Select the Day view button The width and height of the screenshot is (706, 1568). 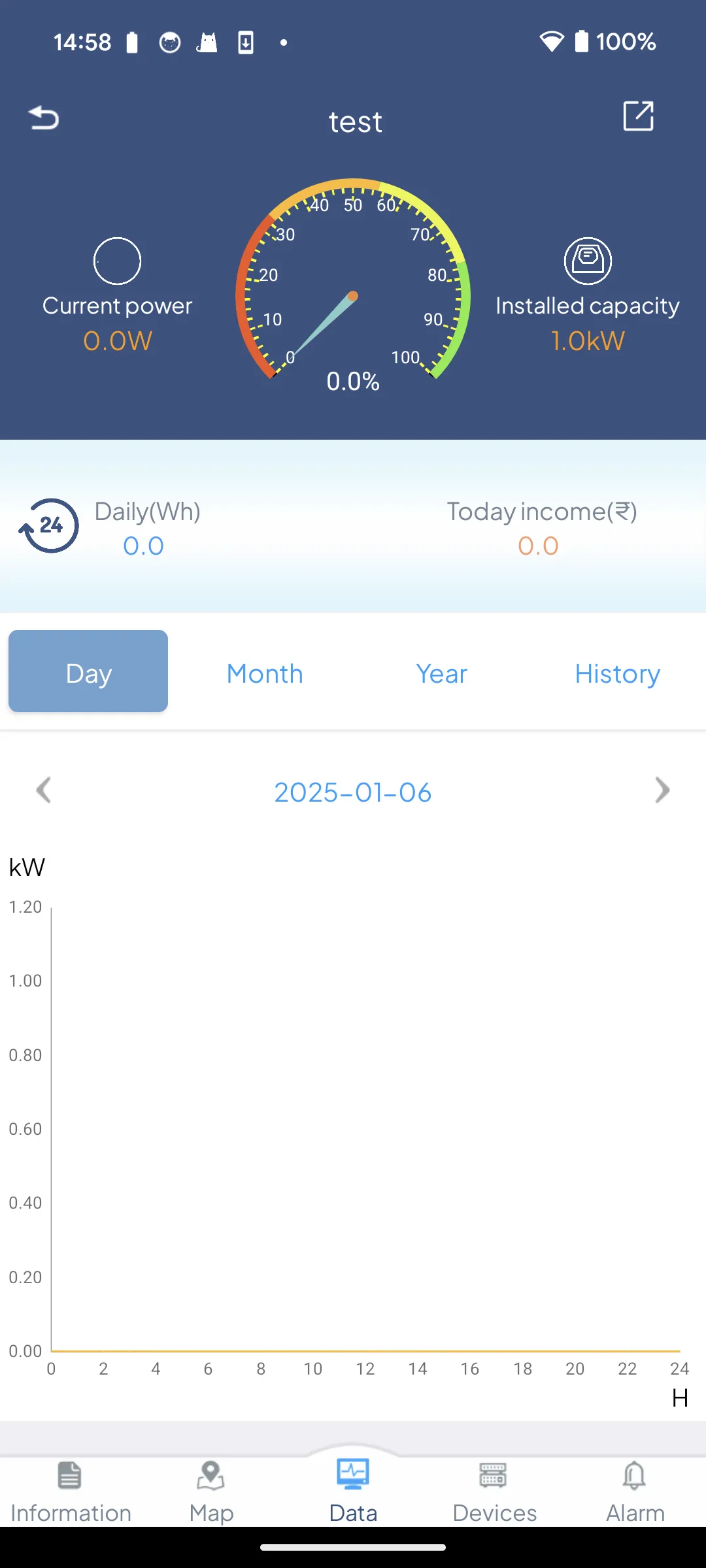[x=88, y=671]
